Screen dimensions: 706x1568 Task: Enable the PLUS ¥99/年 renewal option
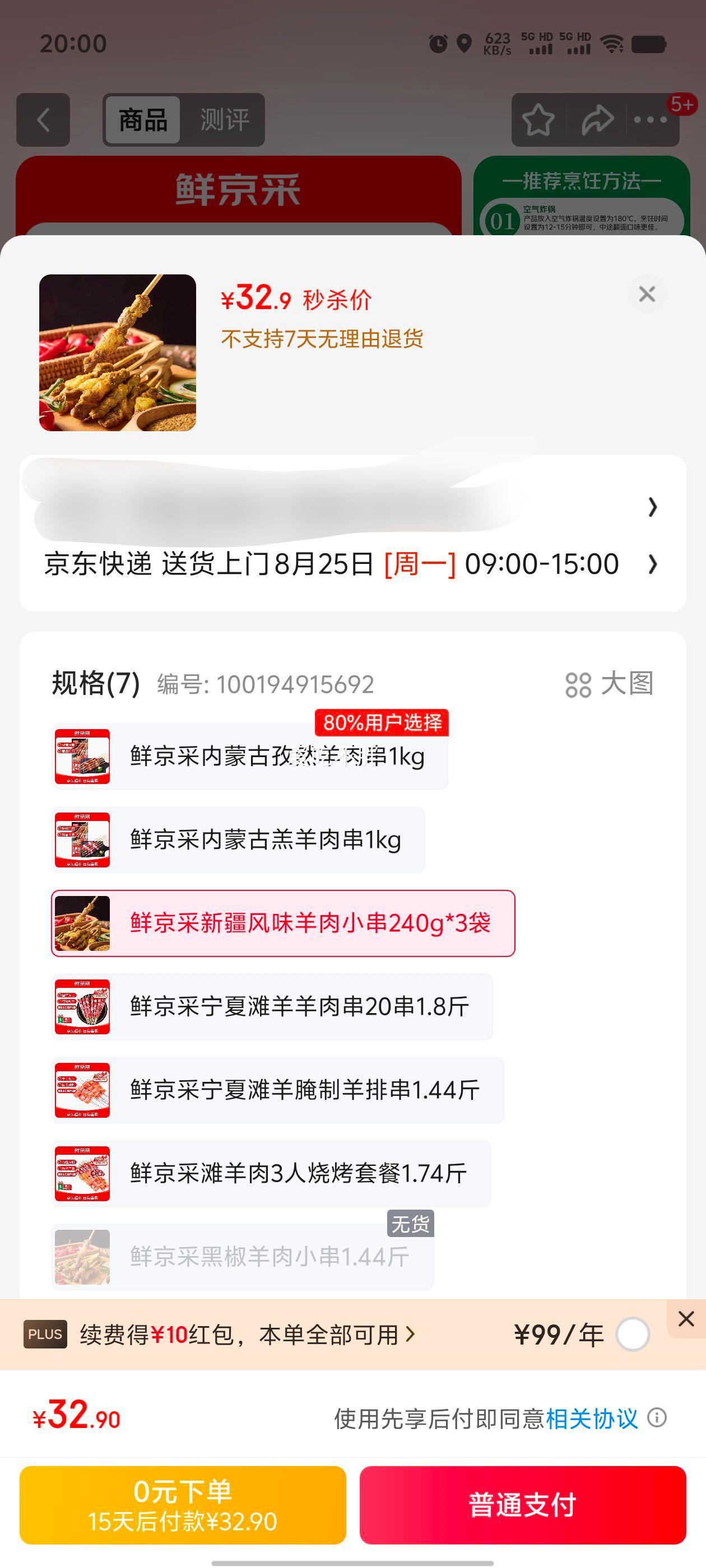(632, 1334)
